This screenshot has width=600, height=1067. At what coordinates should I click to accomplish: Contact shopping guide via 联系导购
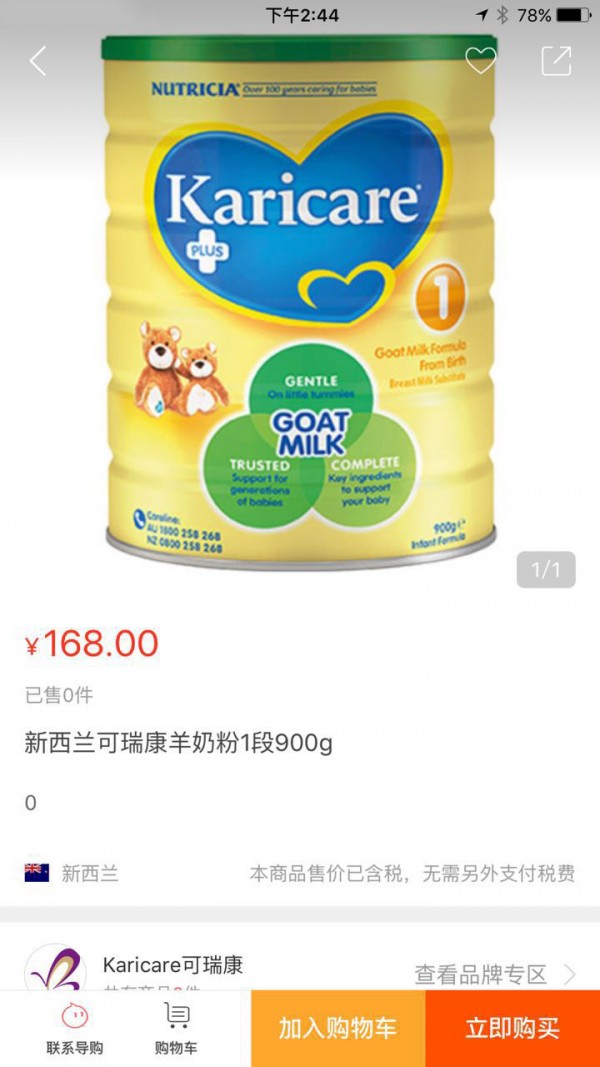pyautogui.click(x=75, y=1028)
